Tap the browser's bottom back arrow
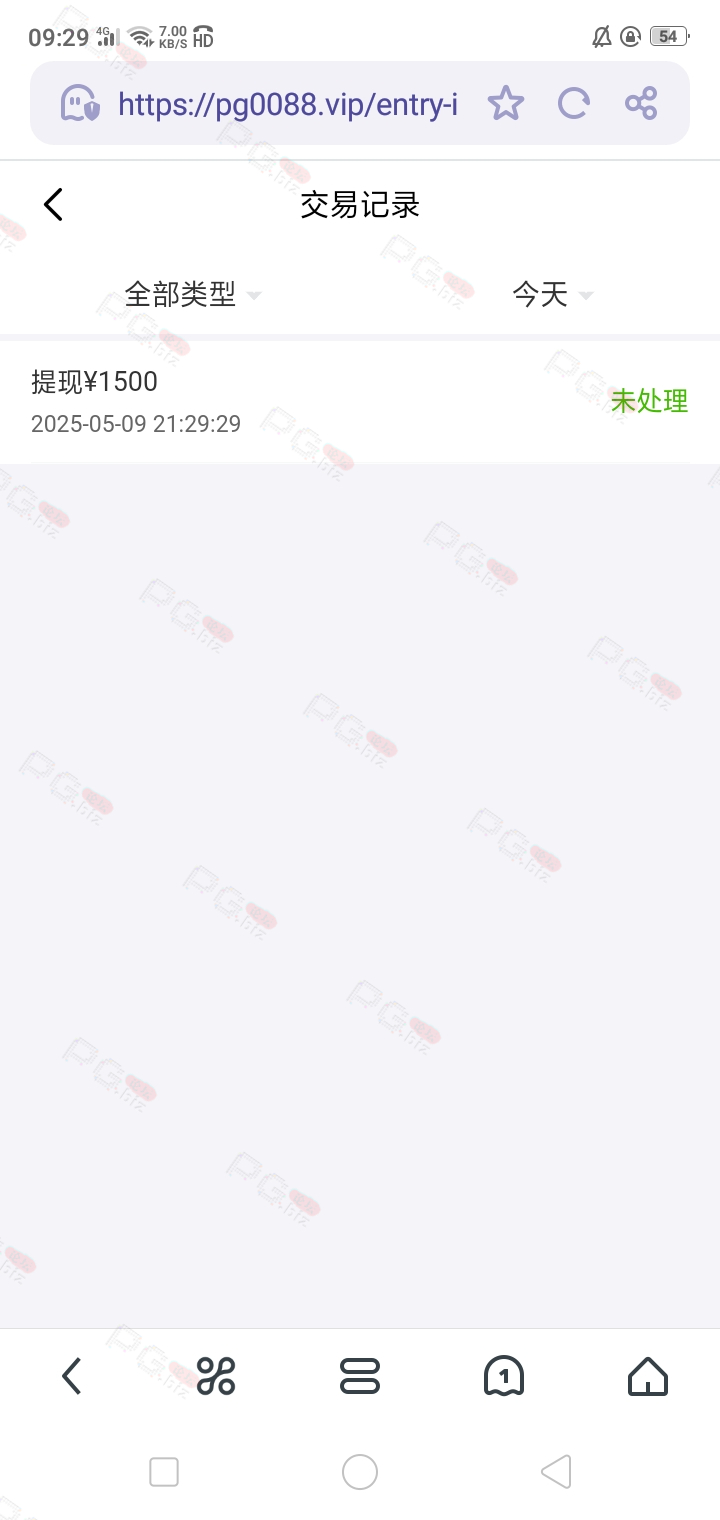The height and width of the screenshot is (1520, 720). (x=71, y=1376)
